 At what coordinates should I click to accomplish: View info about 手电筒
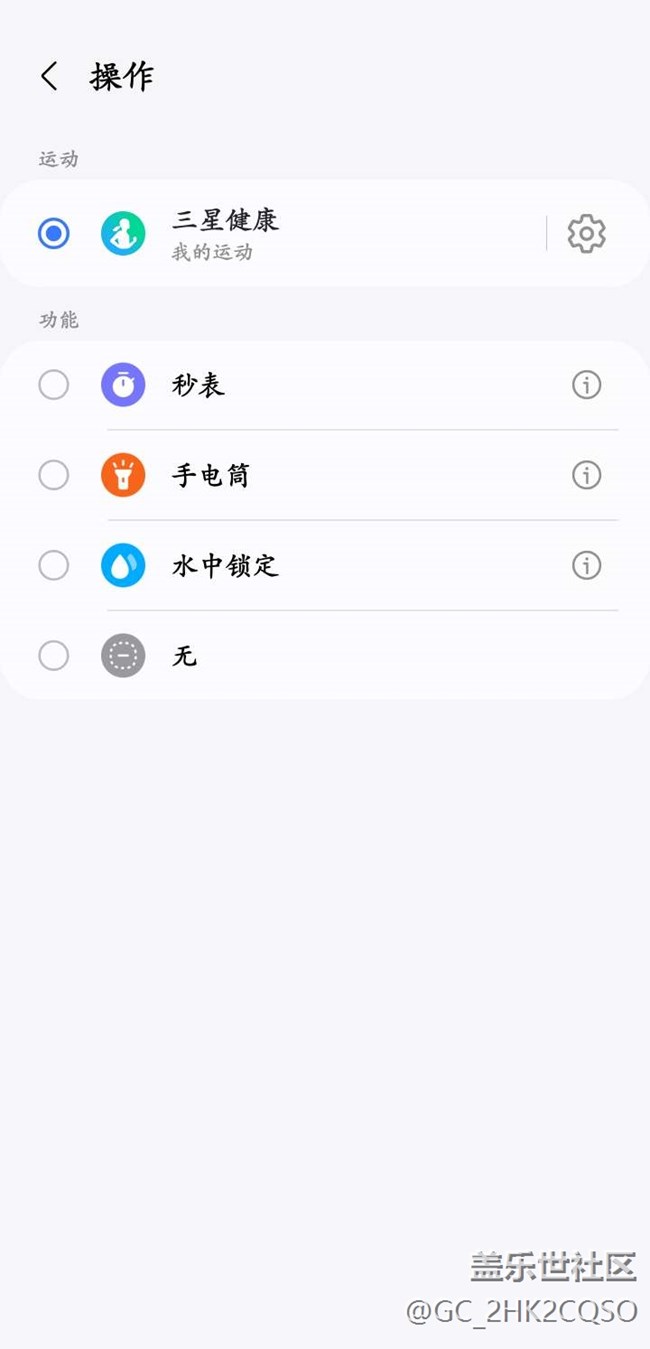click(x=586, y=475)
